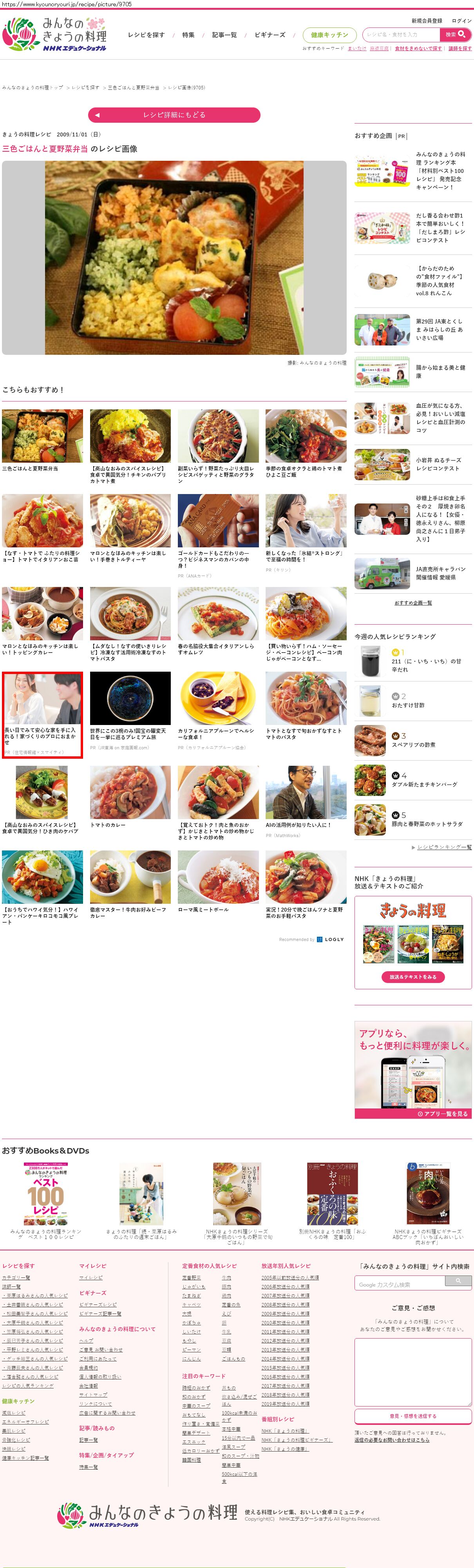Tap 放送＆テキストをみる button
This screenshot has width=474, height=1568.
[x=412, y=976]
